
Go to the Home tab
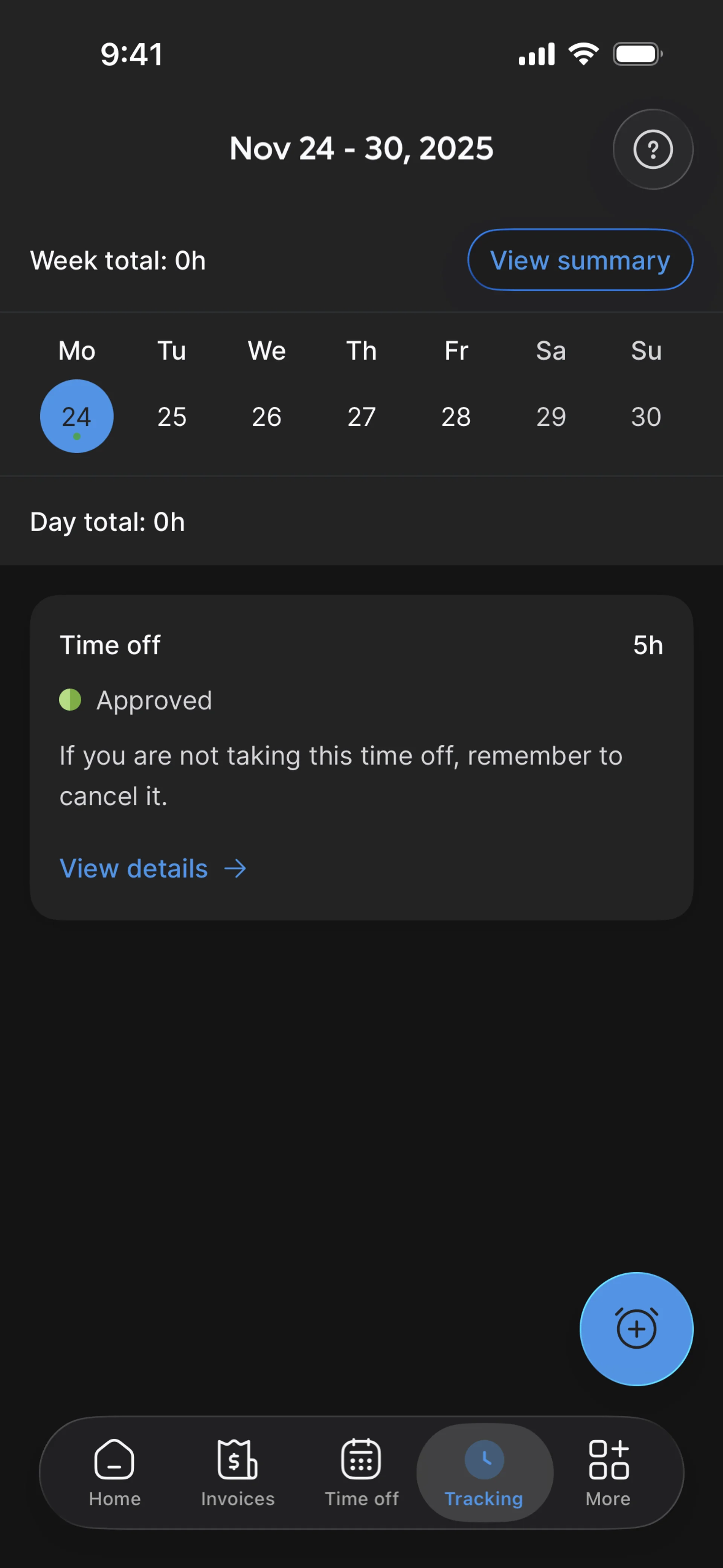click(114, 1472)
